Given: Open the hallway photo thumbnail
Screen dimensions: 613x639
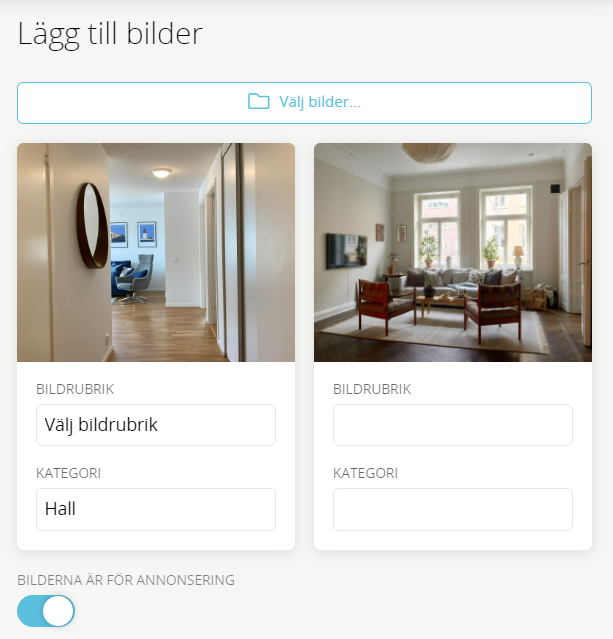Looking at the screenshot, I should pyautogui.click(x=156, y=252).
